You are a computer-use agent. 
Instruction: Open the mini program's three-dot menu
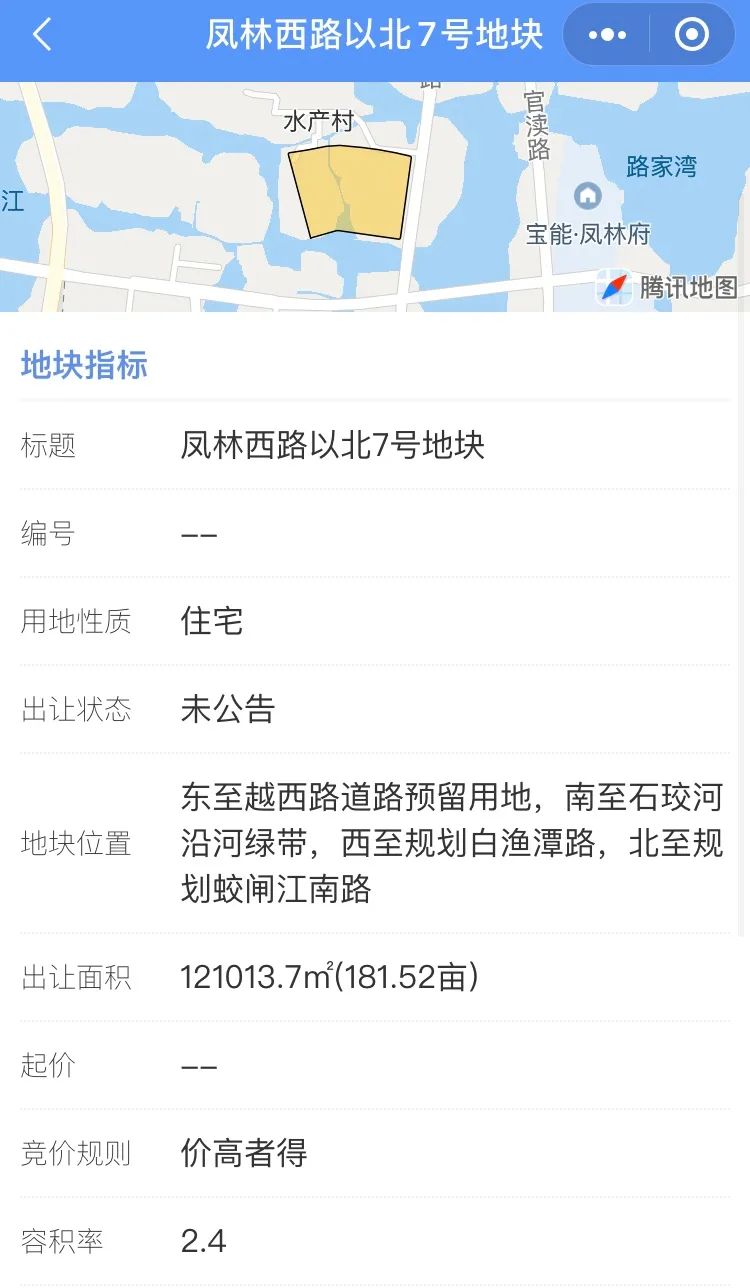607,36
